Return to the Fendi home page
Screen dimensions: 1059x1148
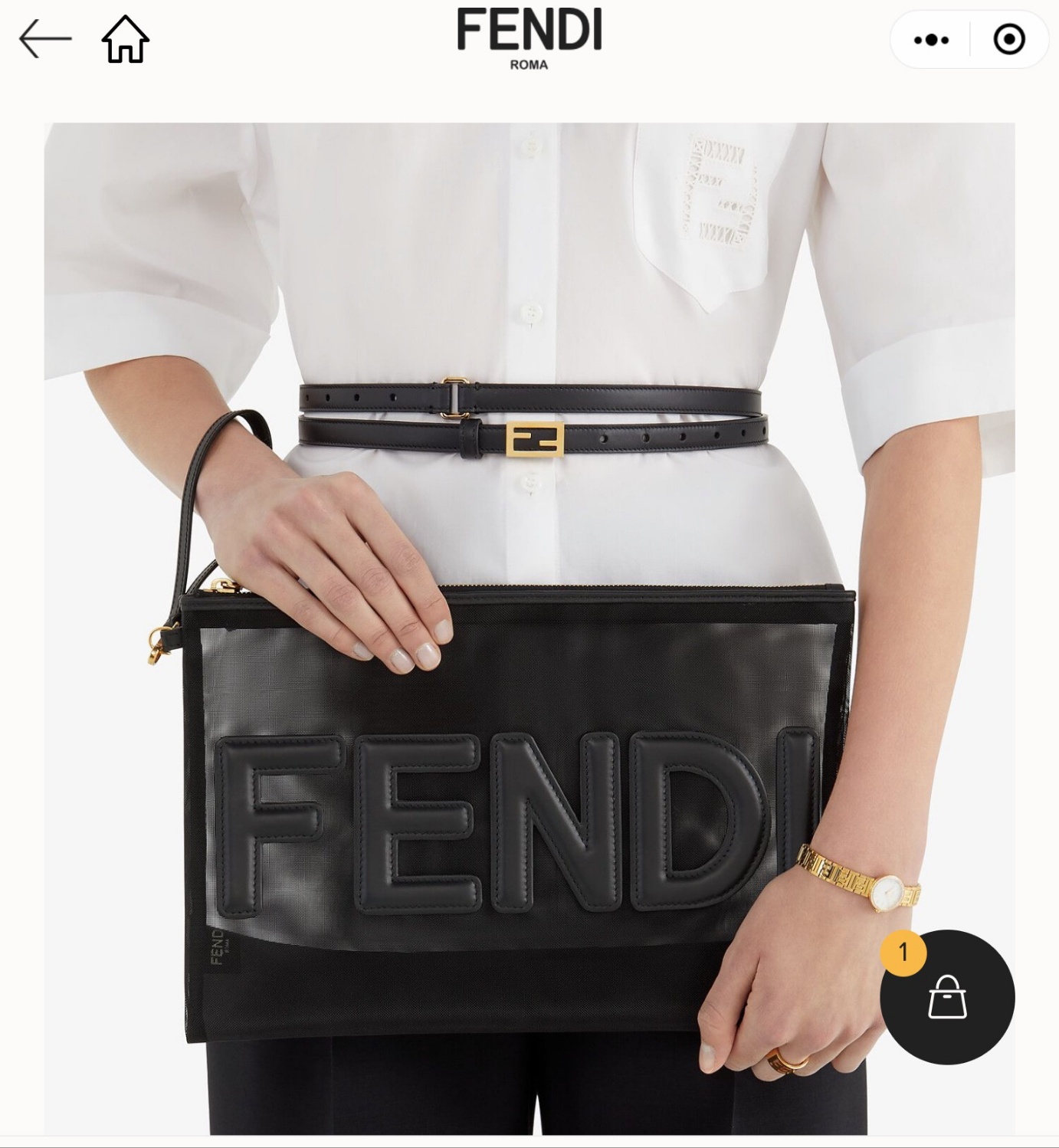coord(125,39)
